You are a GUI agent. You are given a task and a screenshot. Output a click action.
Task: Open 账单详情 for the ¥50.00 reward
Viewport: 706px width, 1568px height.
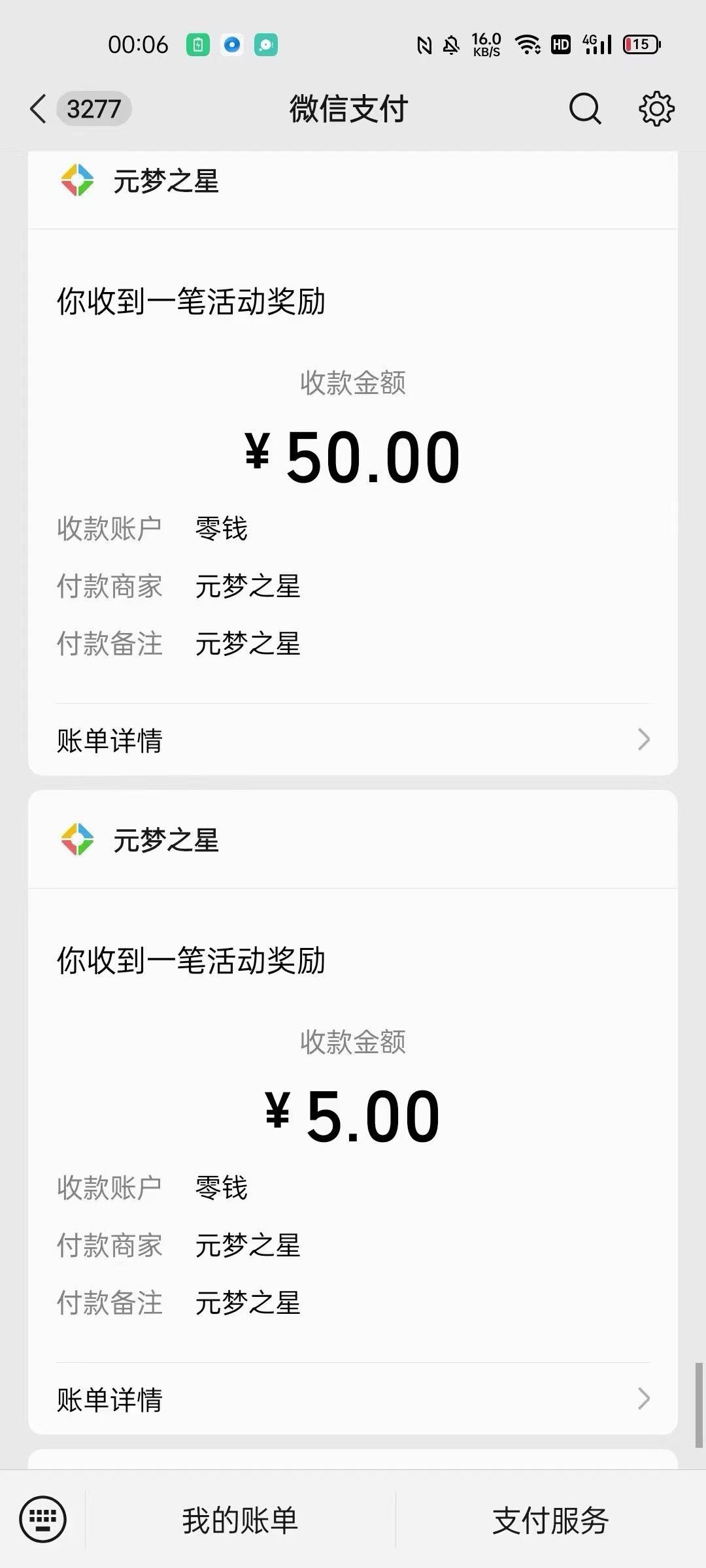click(x=353, y=740)
